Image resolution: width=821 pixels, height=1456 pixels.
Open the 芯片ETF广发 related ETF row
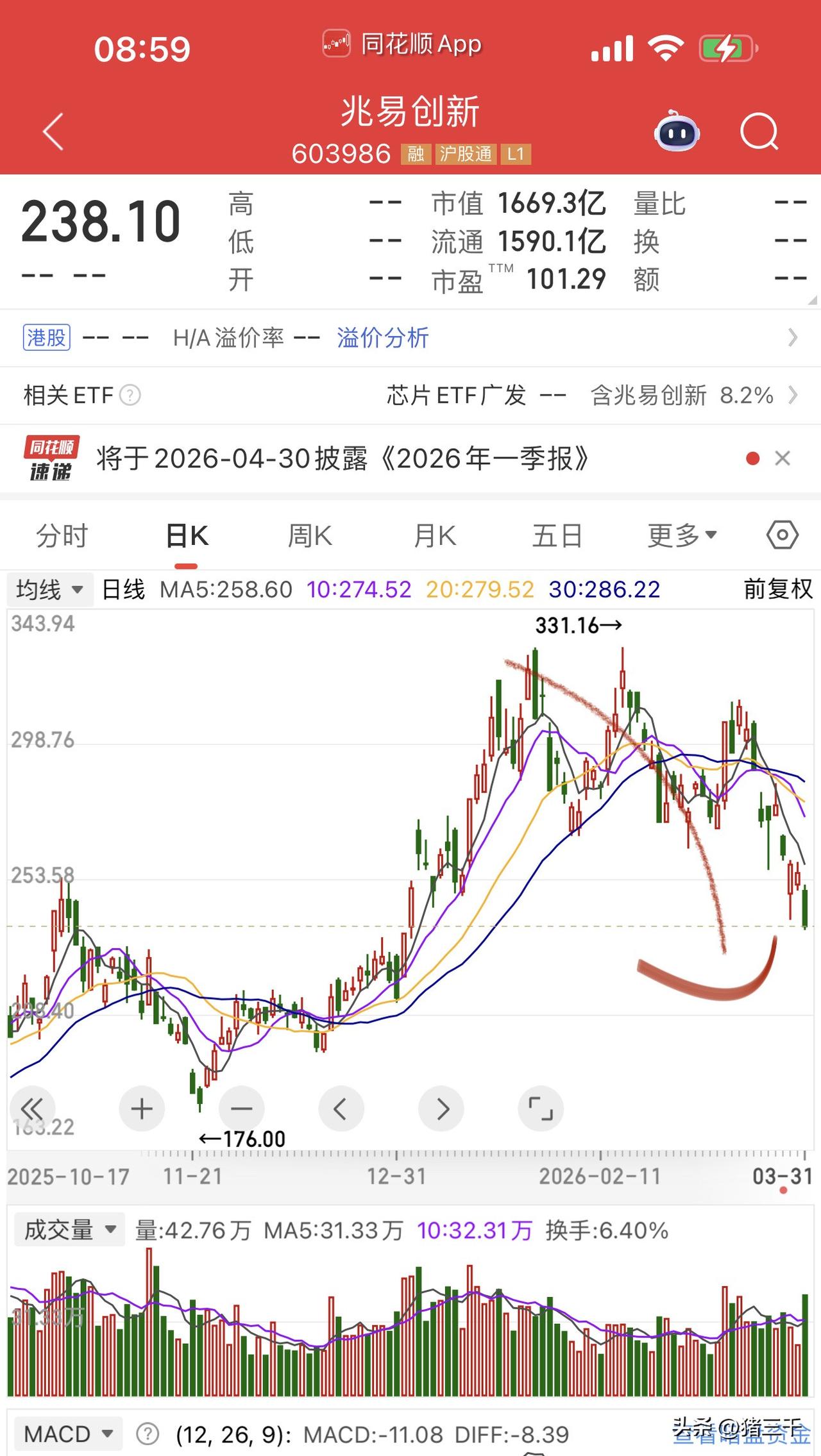[457, 396]
